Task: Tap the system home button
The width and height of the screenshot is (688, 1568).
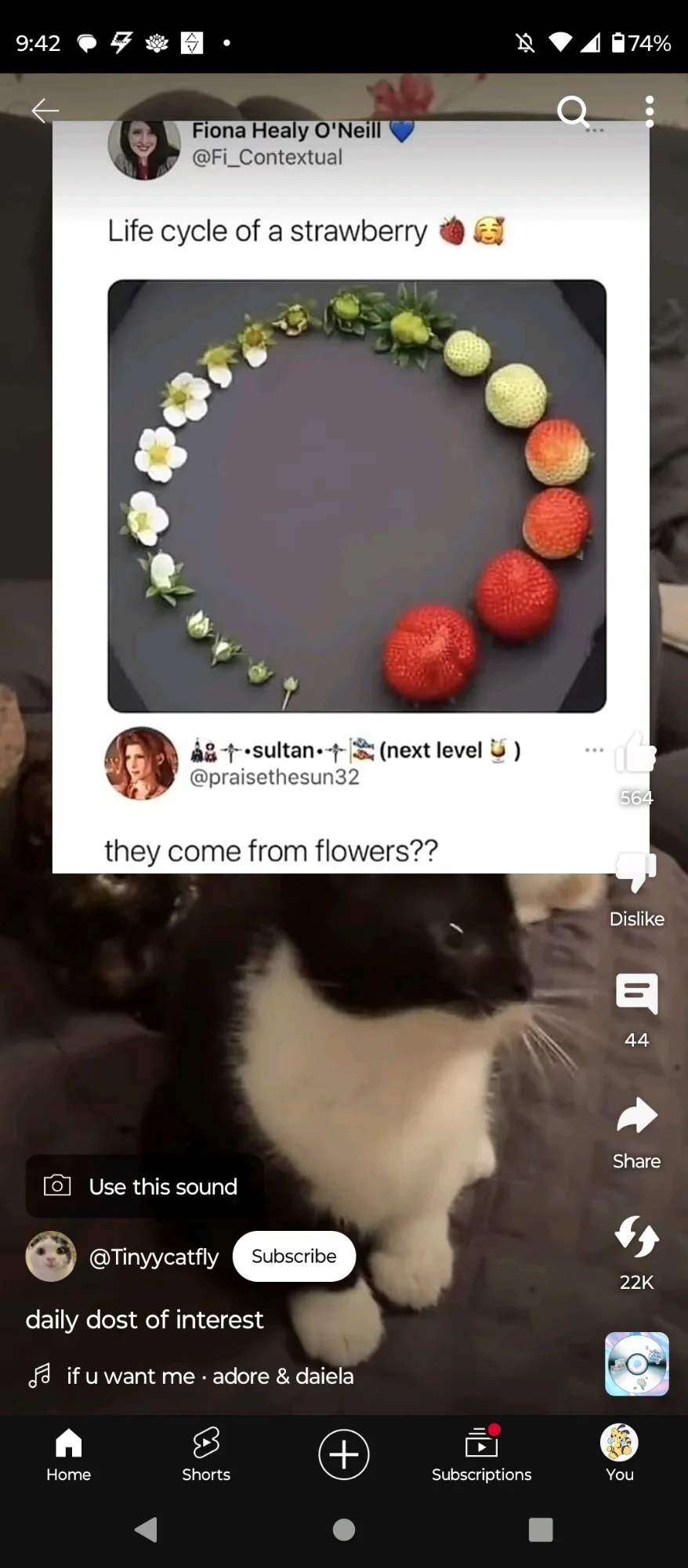Action: point(344,1530)
